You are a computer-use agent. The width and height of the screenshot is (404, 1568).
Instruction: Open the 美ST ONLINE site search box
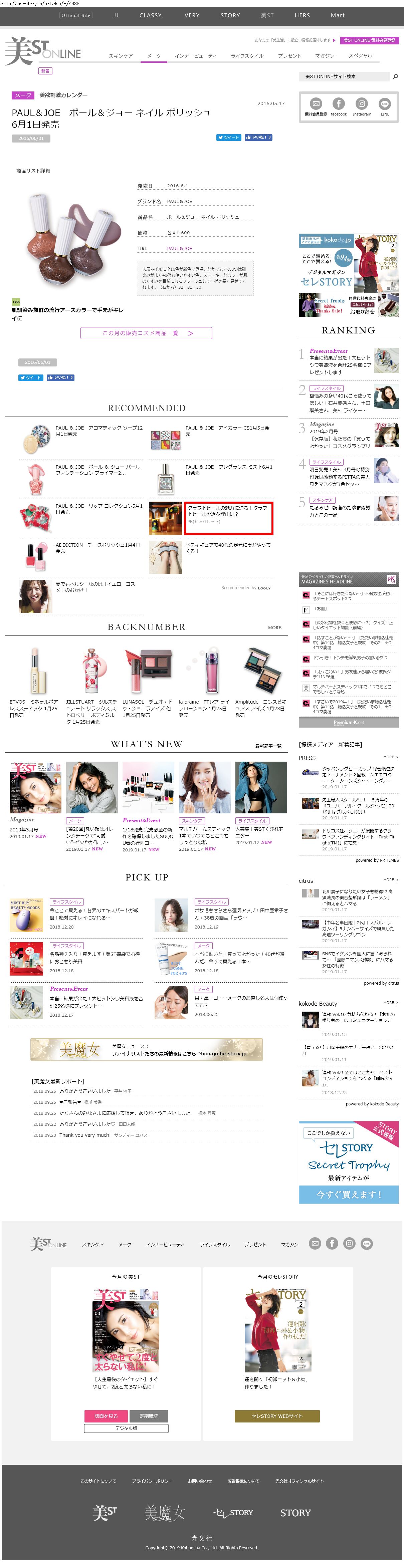[344, 77]
